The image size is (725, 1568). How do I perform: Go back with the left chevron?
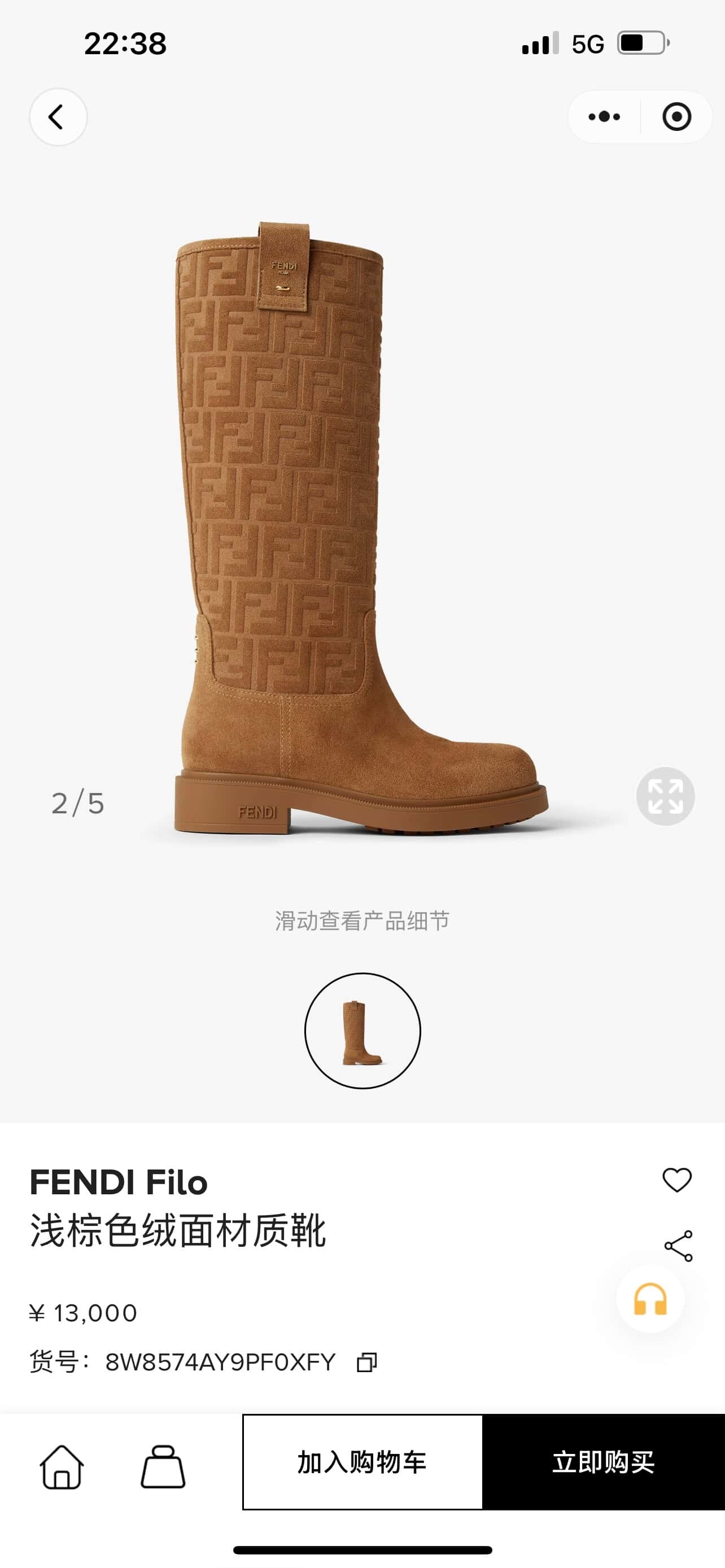pos(58,117)
